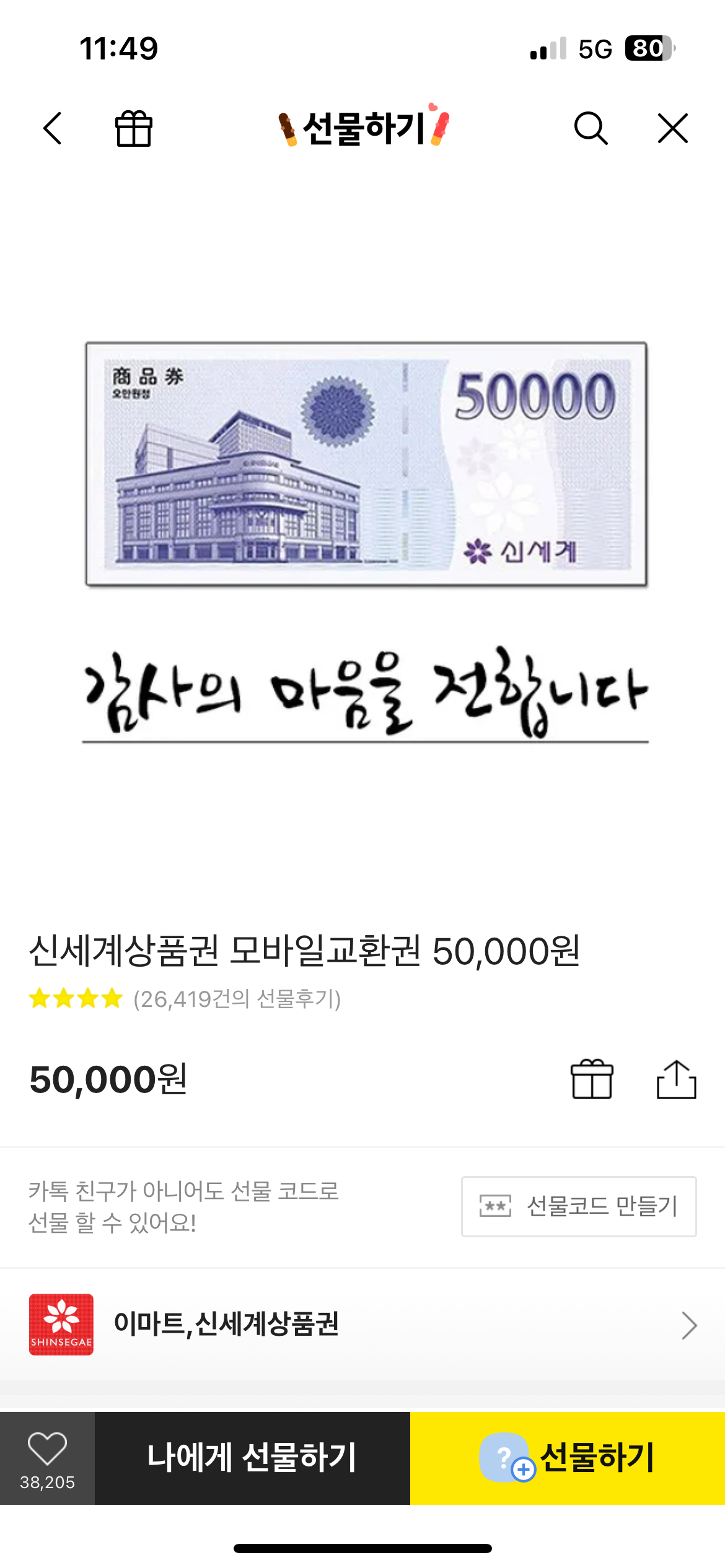Tap the yellow 선물하기 button
The width and height of the screenshot is (725, 1568).
pyautogui.click(x=567, y=1458)
